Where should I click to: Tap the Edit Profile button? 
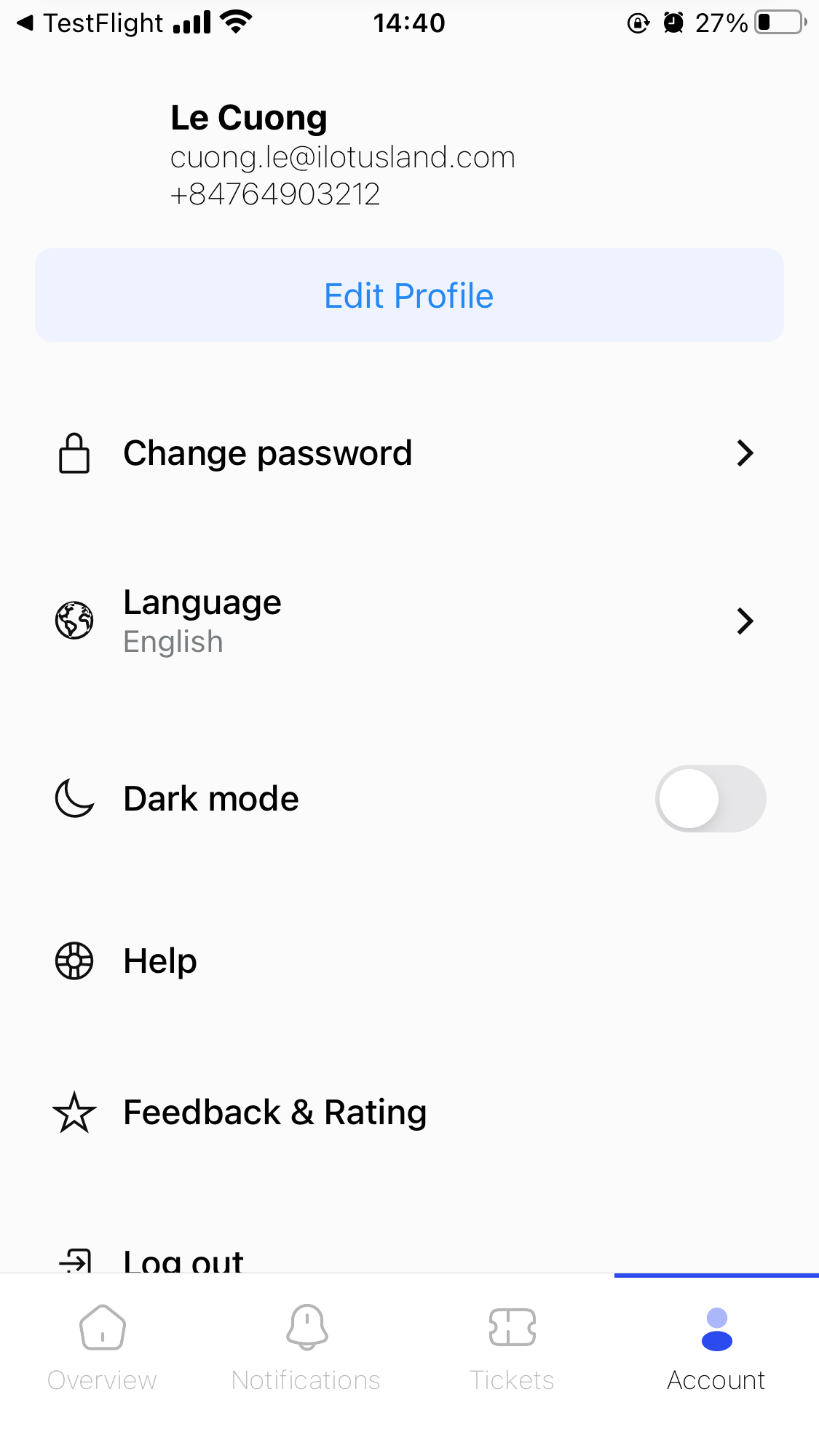pyautogui.click(x=409, y=295)
